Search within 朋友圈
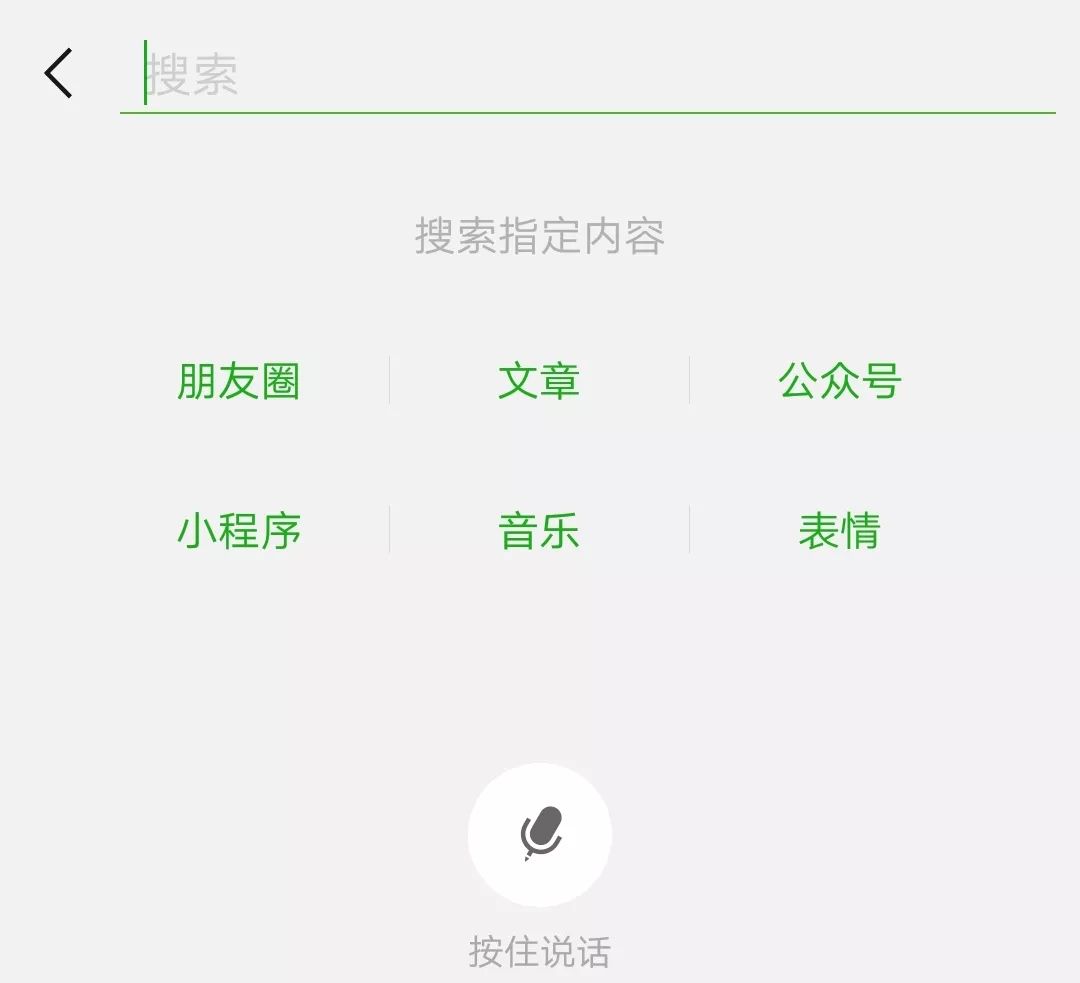1080x983 pixels. click(x=239, y=381)
